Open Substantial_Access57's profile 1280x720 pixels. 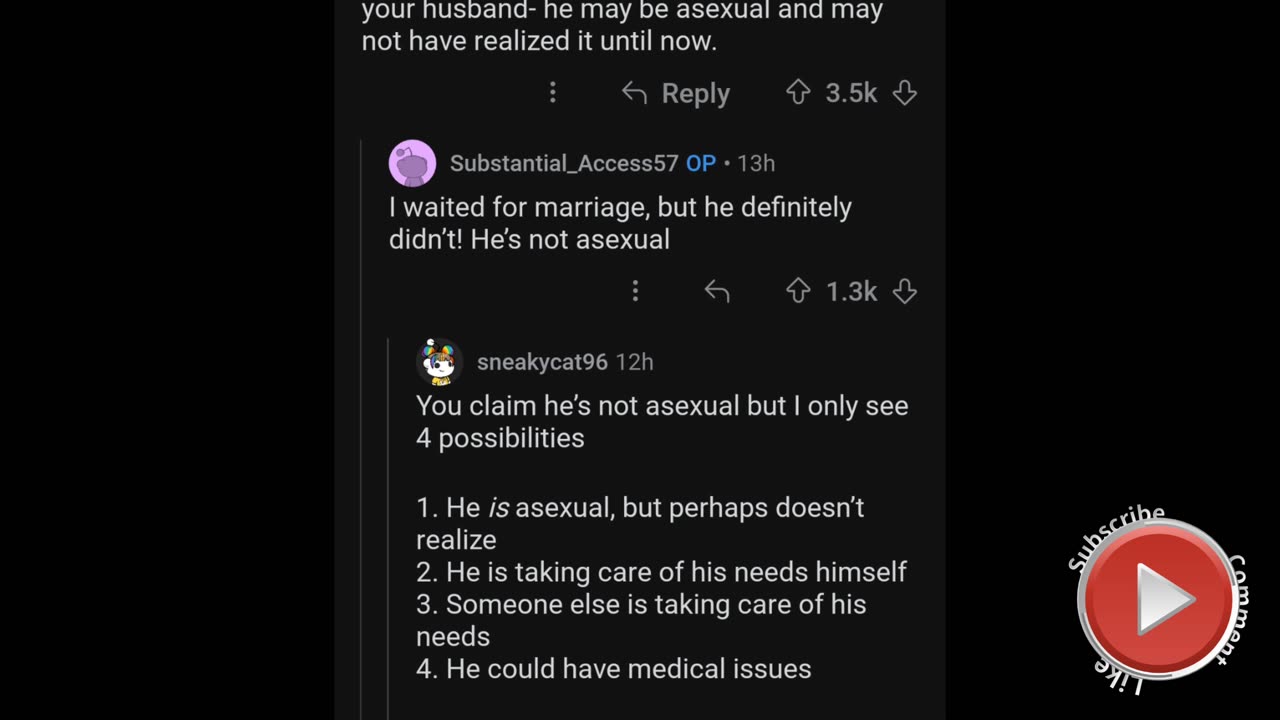pyautogui.click(x=563, y=163)
